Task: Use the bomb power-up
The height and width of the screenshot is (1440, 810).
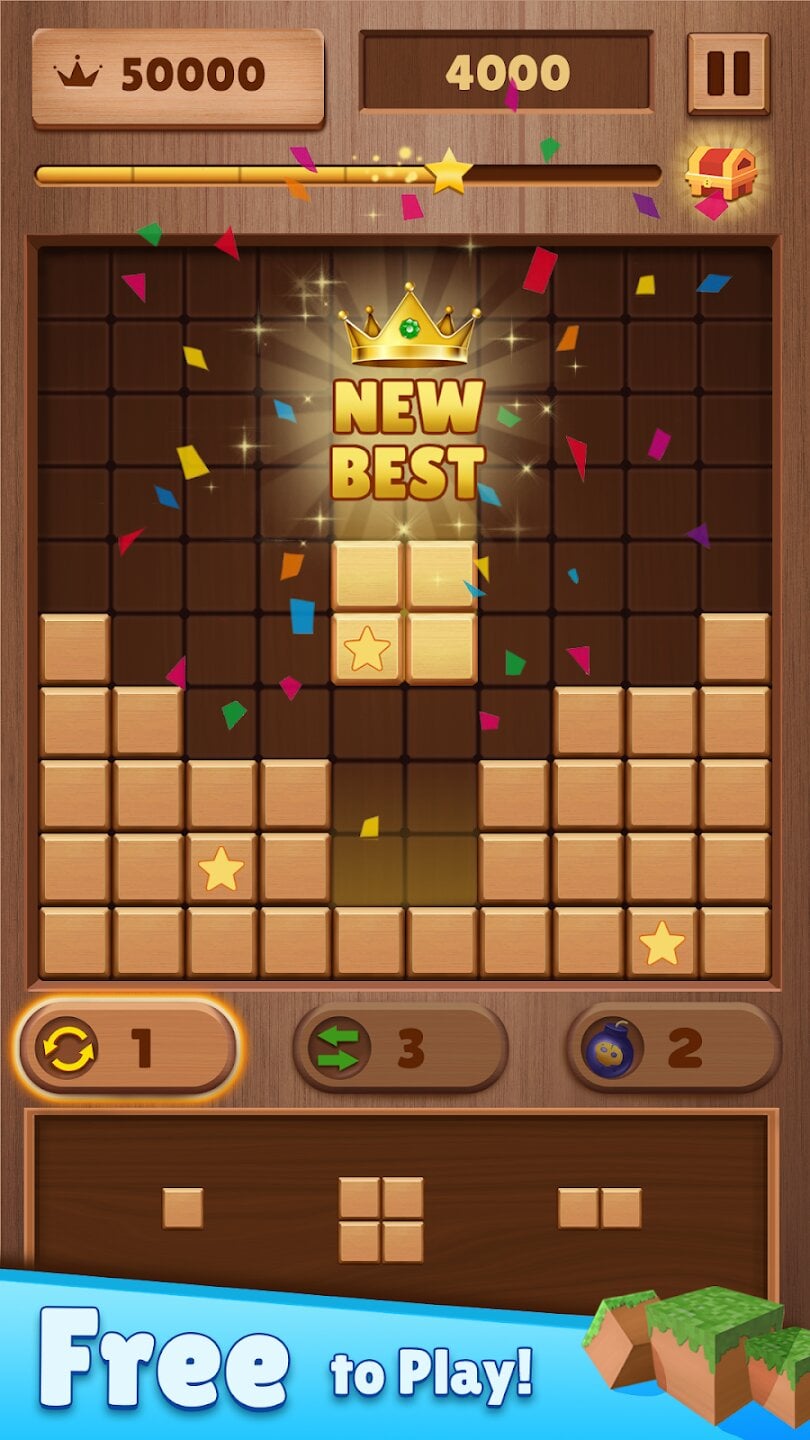Action: tap(673, 1048)
